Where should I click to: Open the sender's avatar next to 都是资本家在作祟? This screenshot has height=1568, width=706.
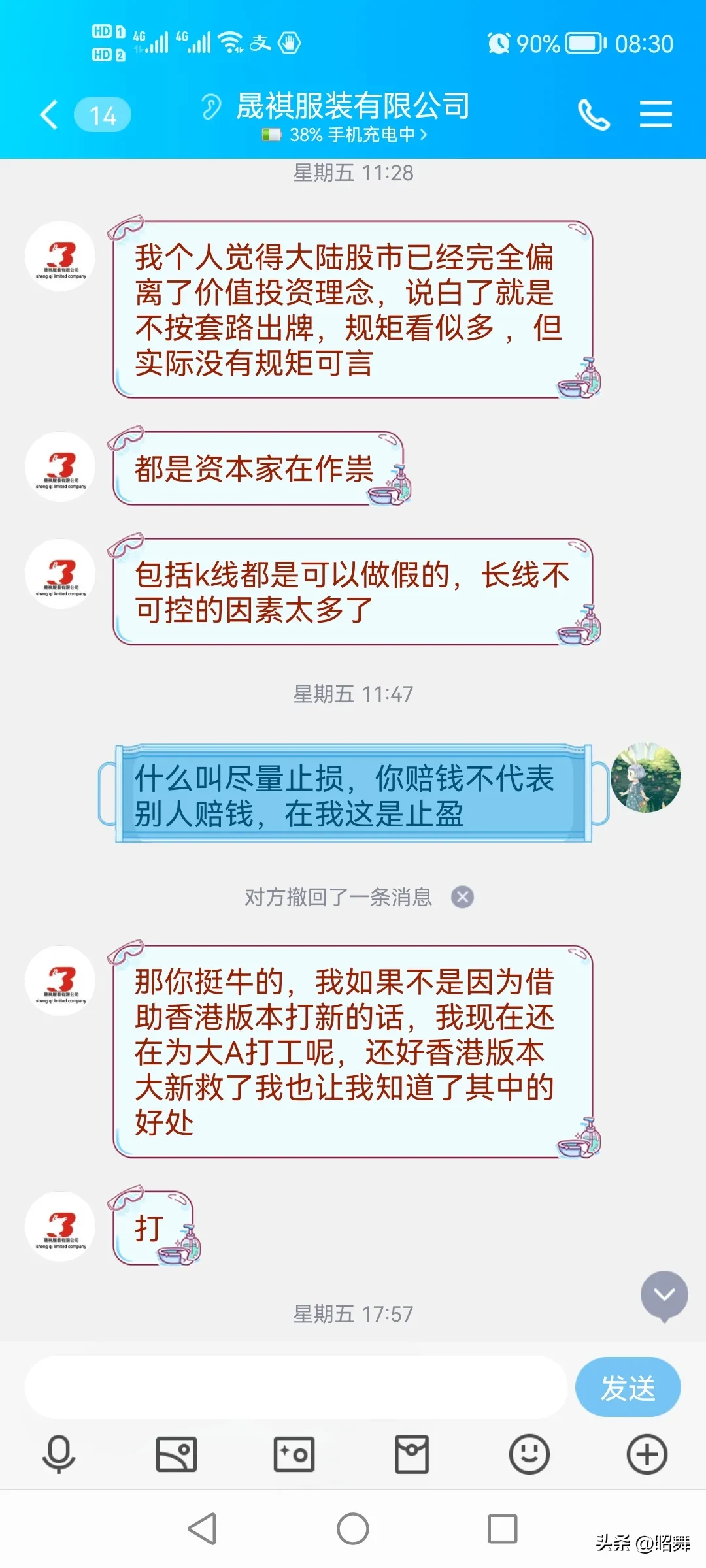[x=60, y=467]
